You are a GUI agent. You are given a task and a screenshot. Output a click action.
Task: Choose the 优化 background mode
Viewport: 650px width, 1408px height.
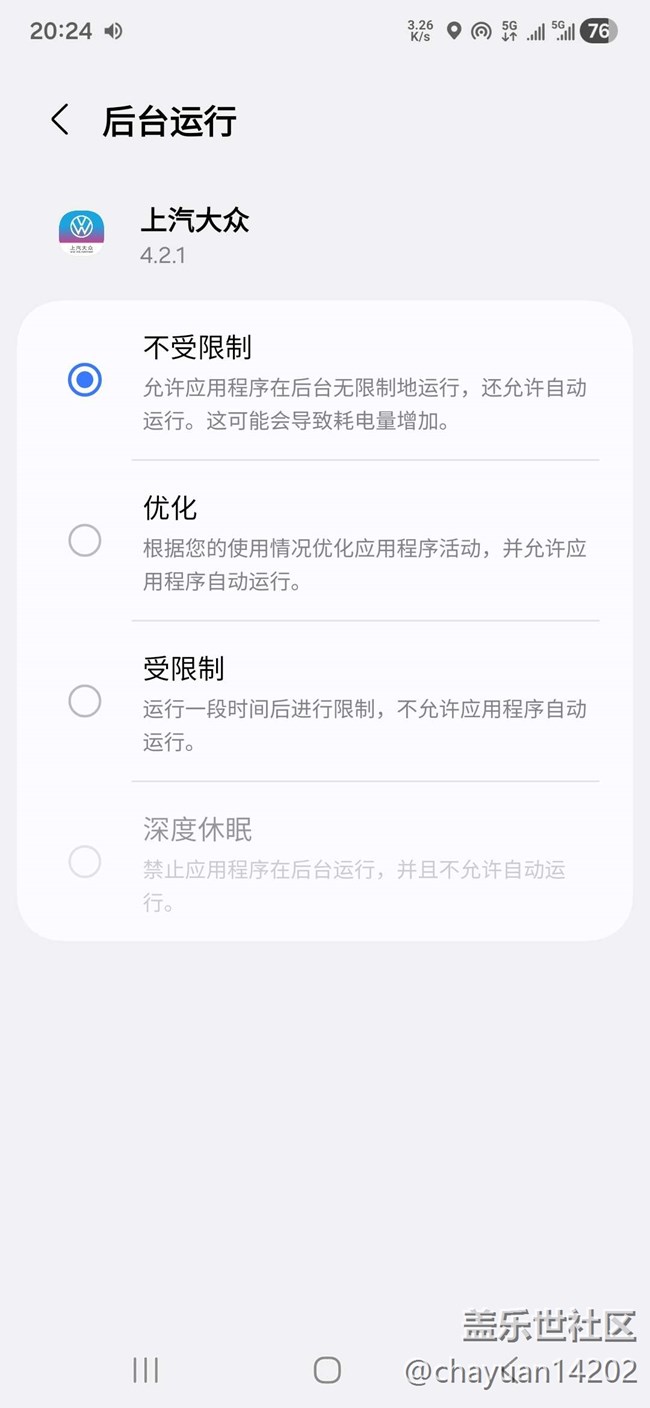click(85, 541)
